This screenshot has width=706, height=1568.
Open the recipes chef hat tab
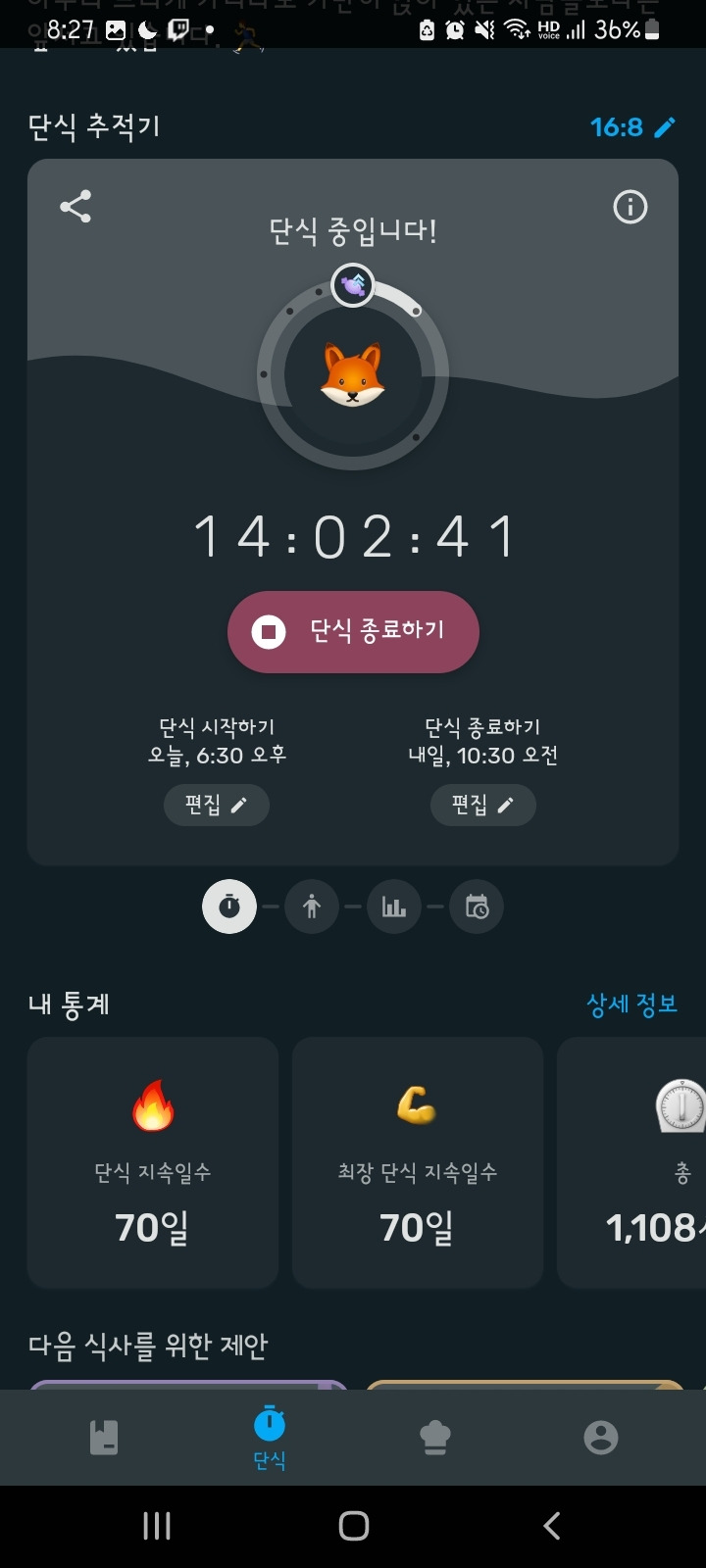pos(435,1438)
